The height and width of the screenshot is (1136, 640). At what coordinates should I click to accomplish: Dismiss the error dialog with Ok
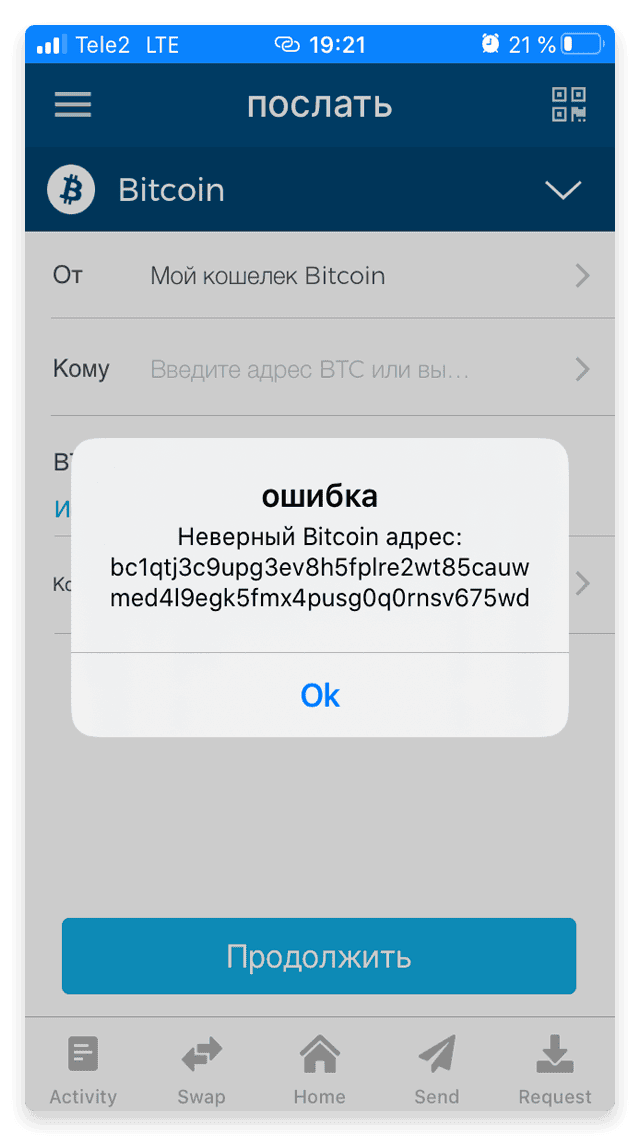click(x=320, y=695)
